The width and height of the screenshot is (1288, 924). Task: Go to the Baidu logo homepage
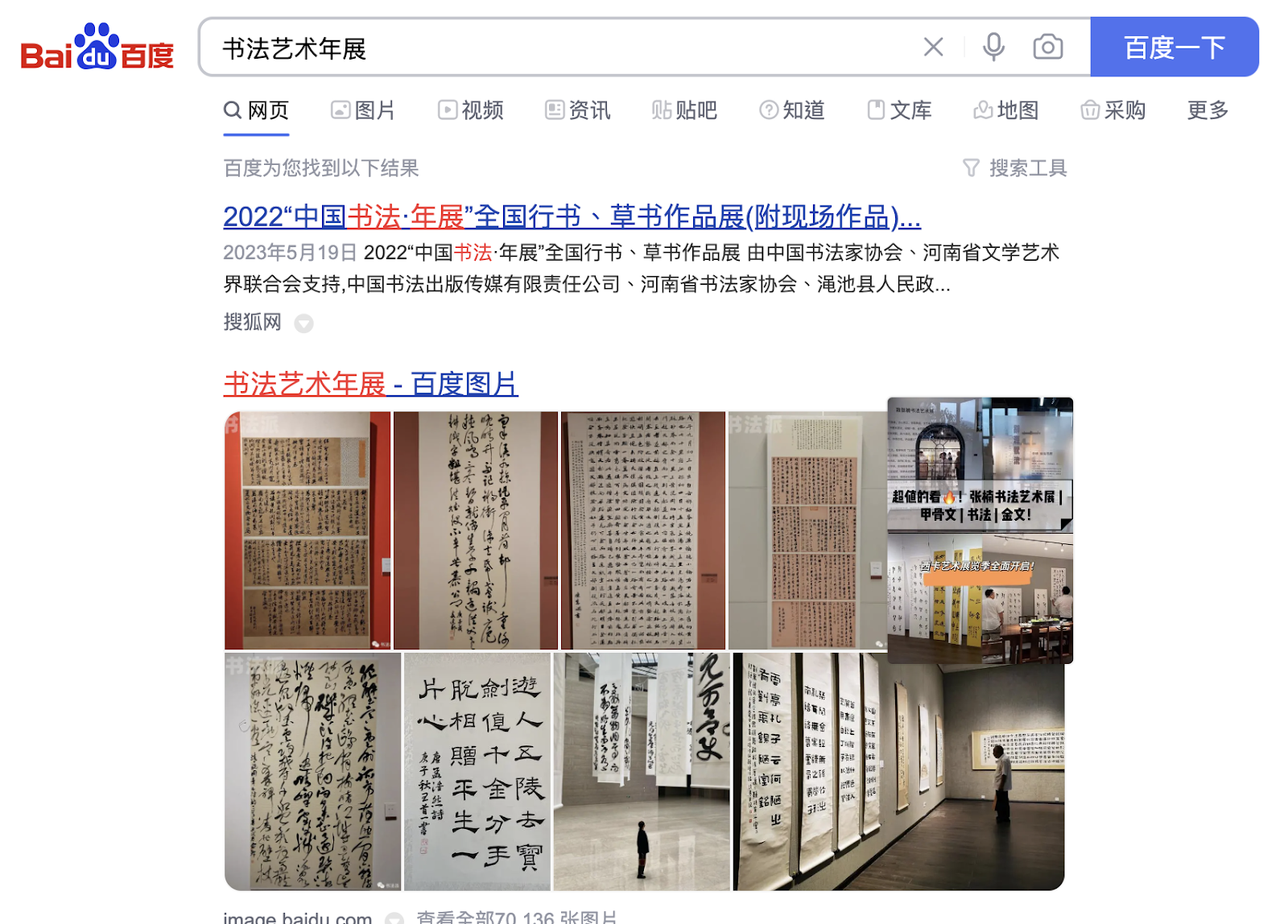tap(97, 48)
